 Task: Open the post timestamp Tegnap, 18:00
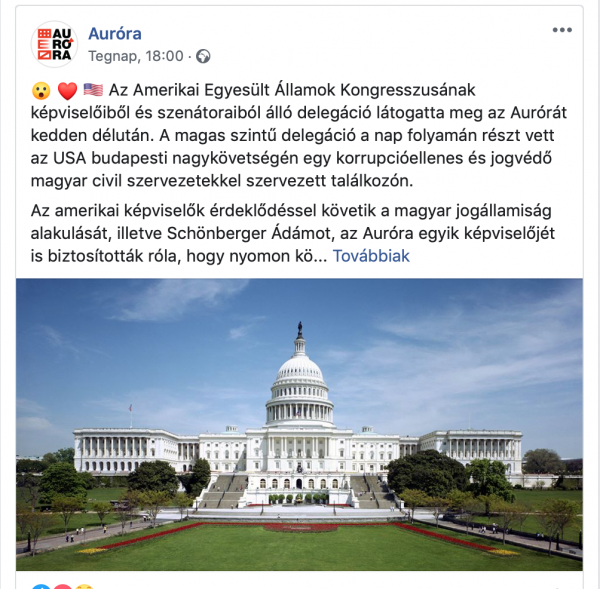pyautogui.click(x=136, y=56)
